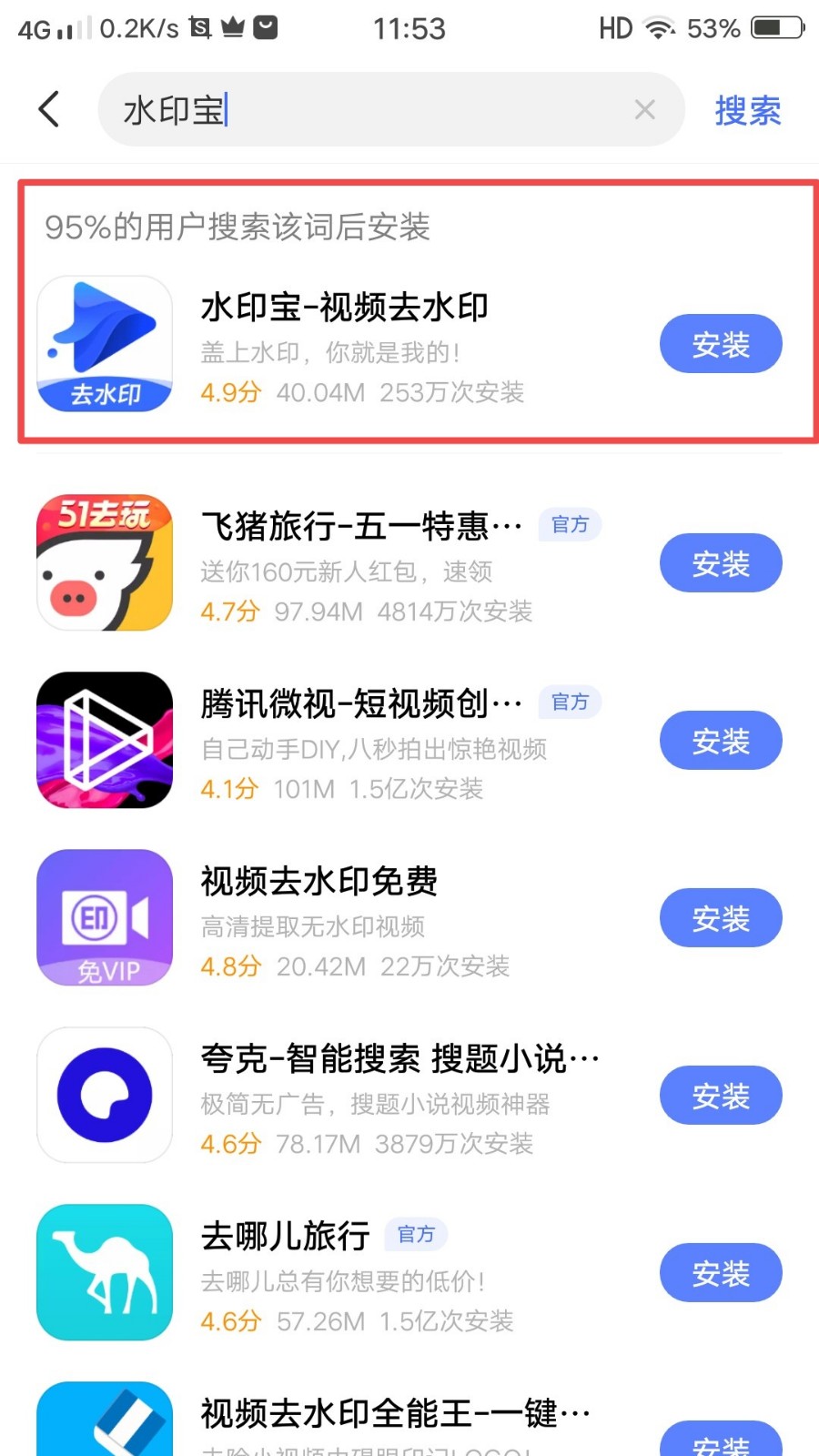Install the 夸克 smart search app
This screenshot has height=1456, width=819.
pos(721,1095)
